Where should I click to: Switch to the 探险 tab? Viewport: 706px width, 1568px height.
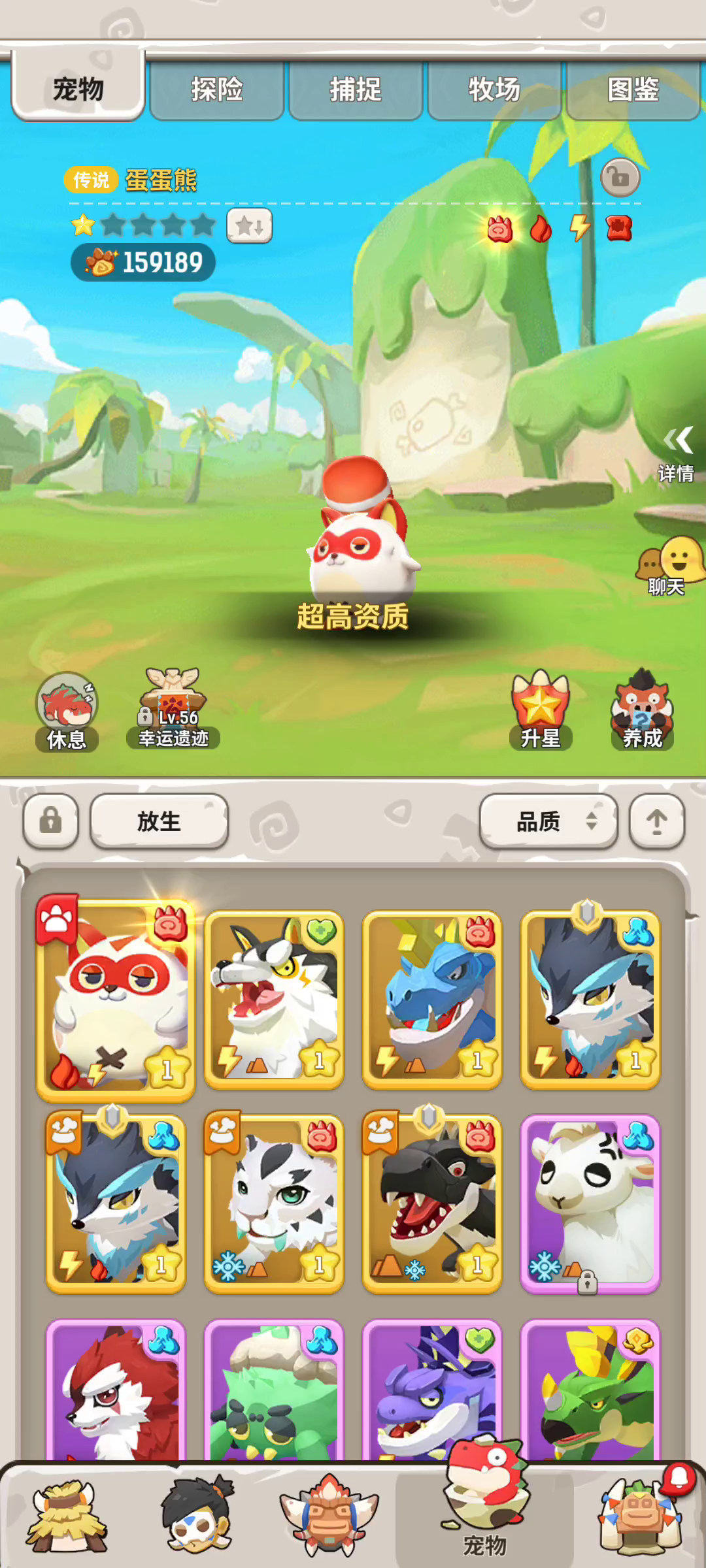pos(217,90)
